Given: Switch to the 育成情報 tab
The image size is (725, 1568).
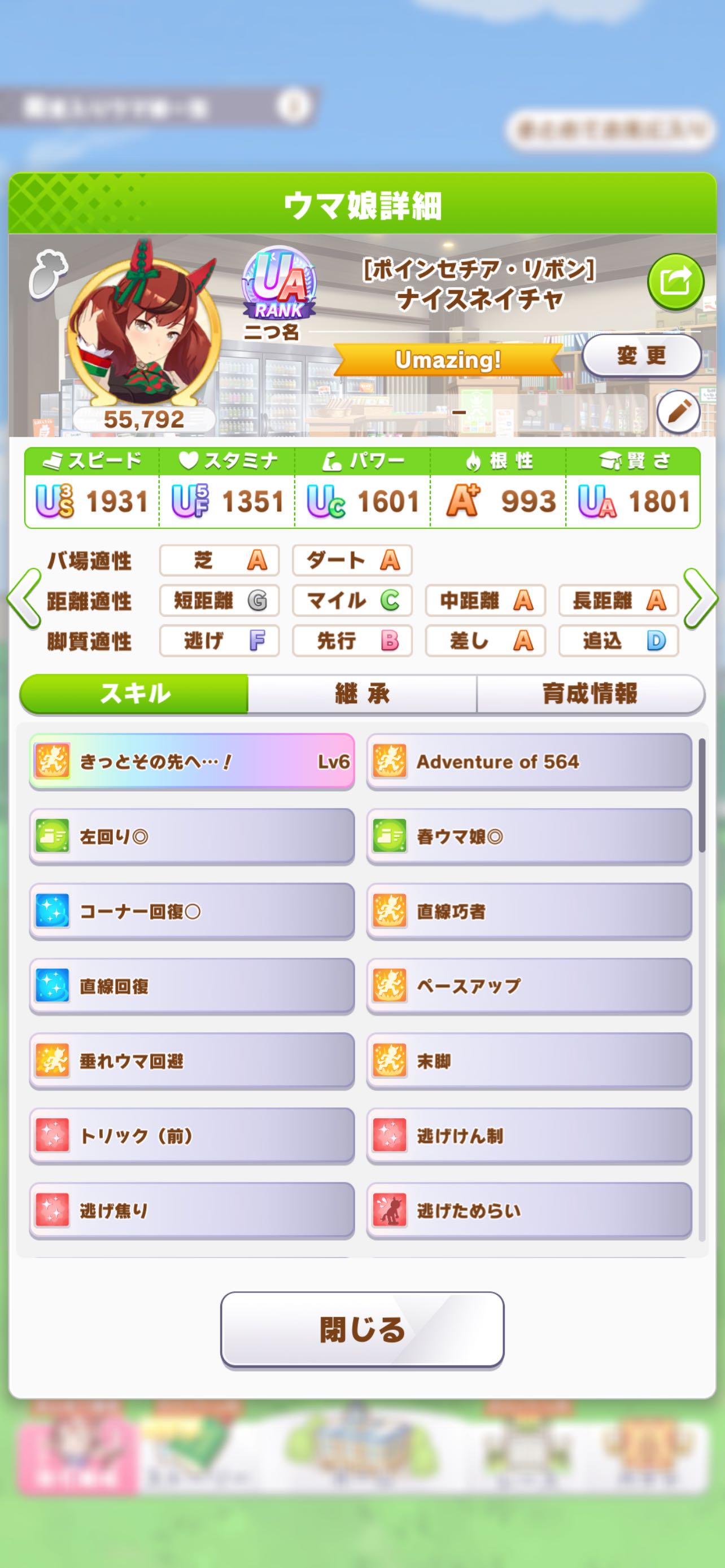Looking at the screenshot, I should tap(590, 693).
